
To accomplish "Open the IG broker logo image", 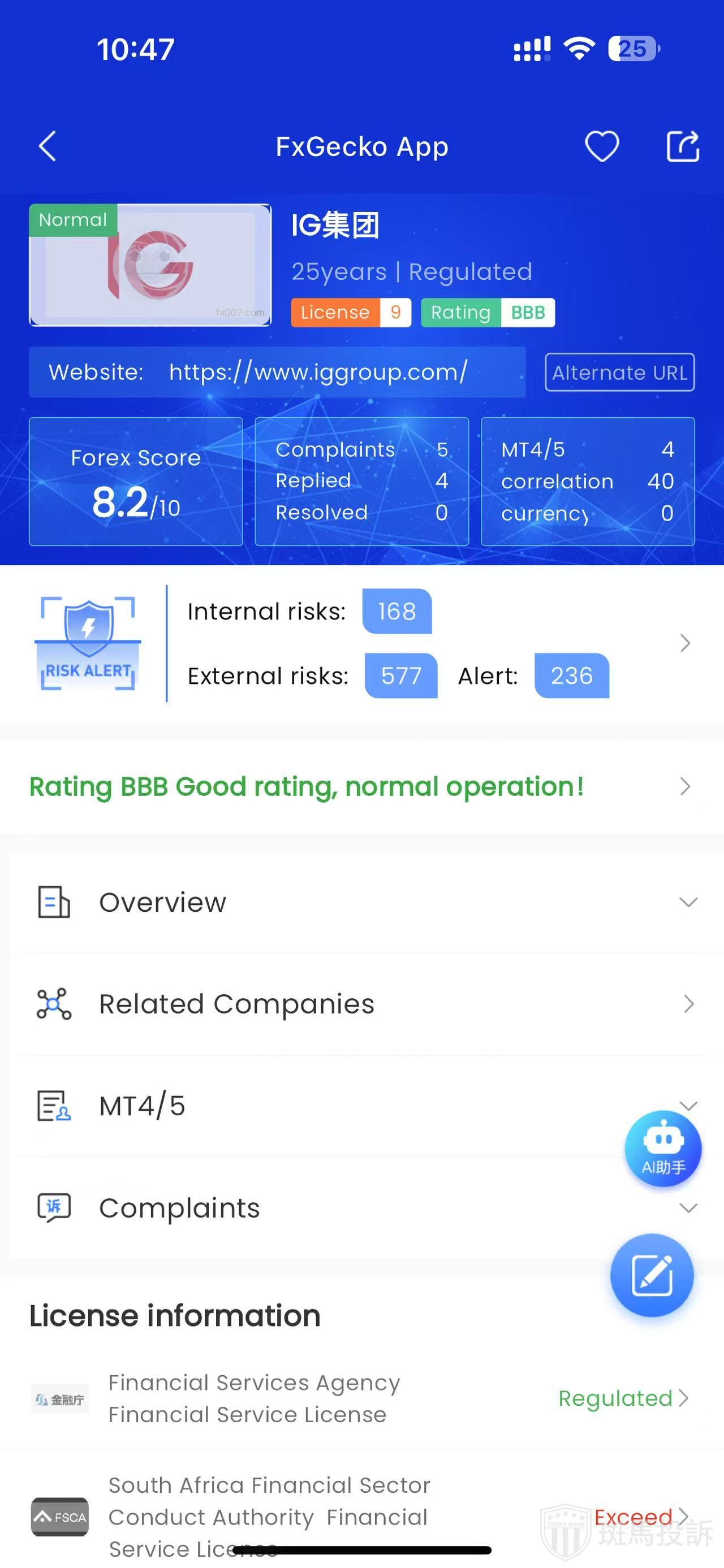I will (150, 265).
